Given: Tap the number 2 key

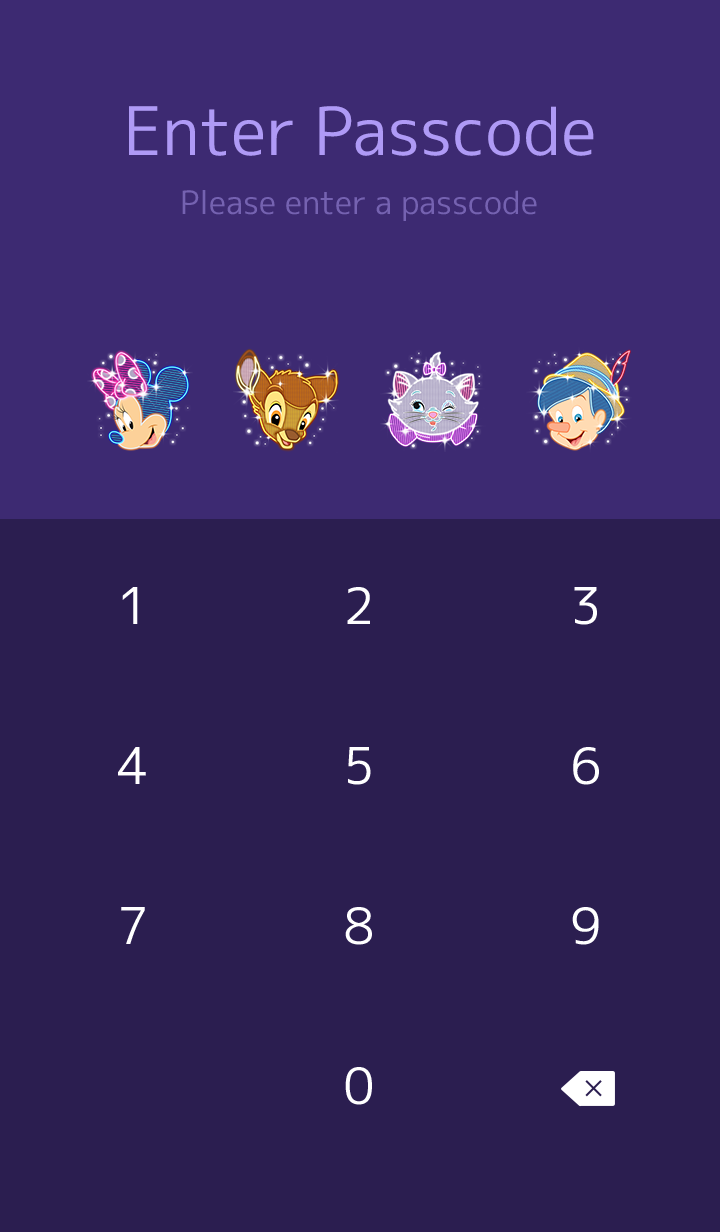Looking at the screenshot, I should [359, 606].
